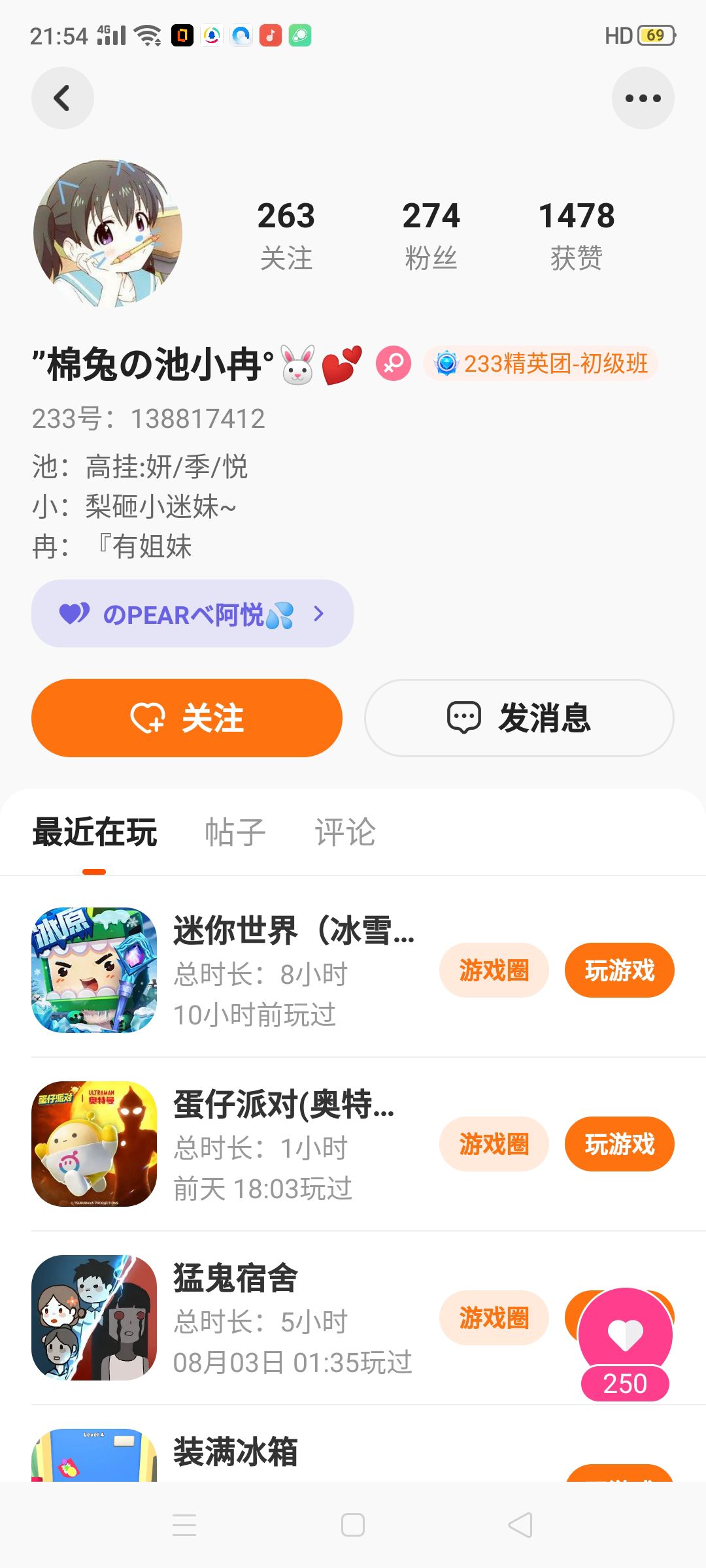The image size is (706, 1568).
Task: Open the のPEARべ阿悦 couple chip
Action: coord(192,613)
